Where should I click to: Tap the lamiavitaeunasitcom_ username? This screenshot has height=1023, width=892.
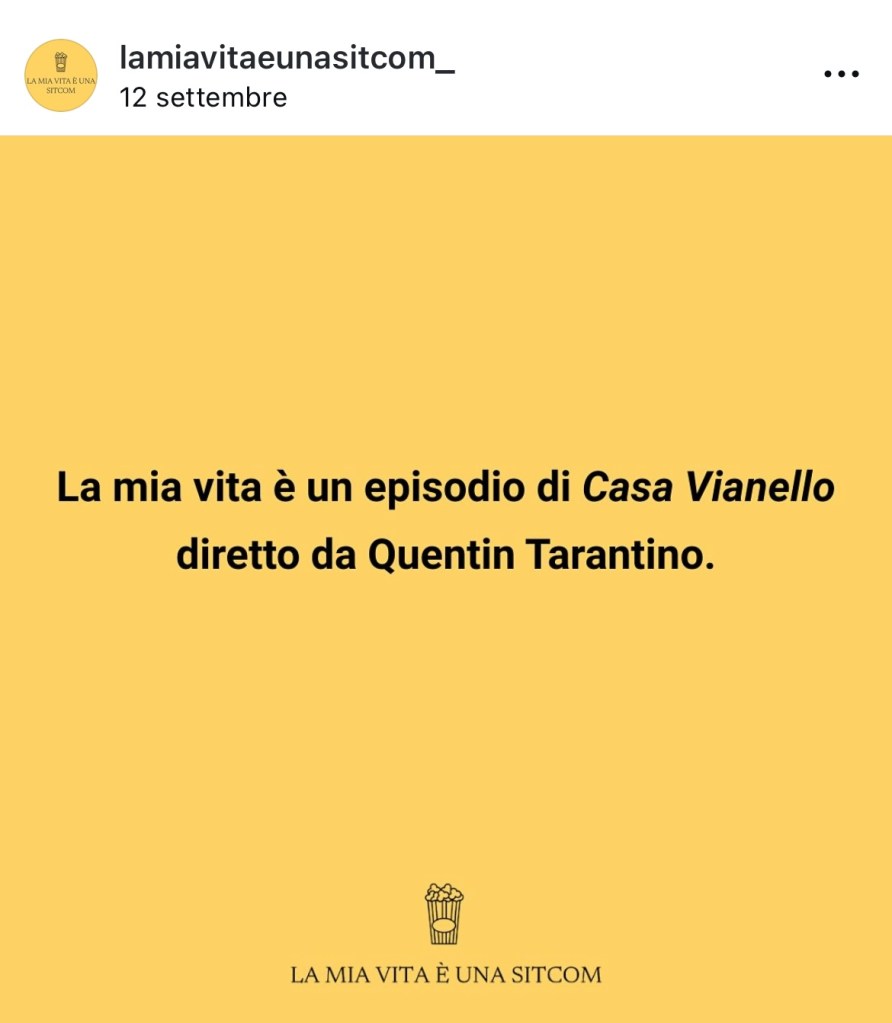[x=287, y=58]
